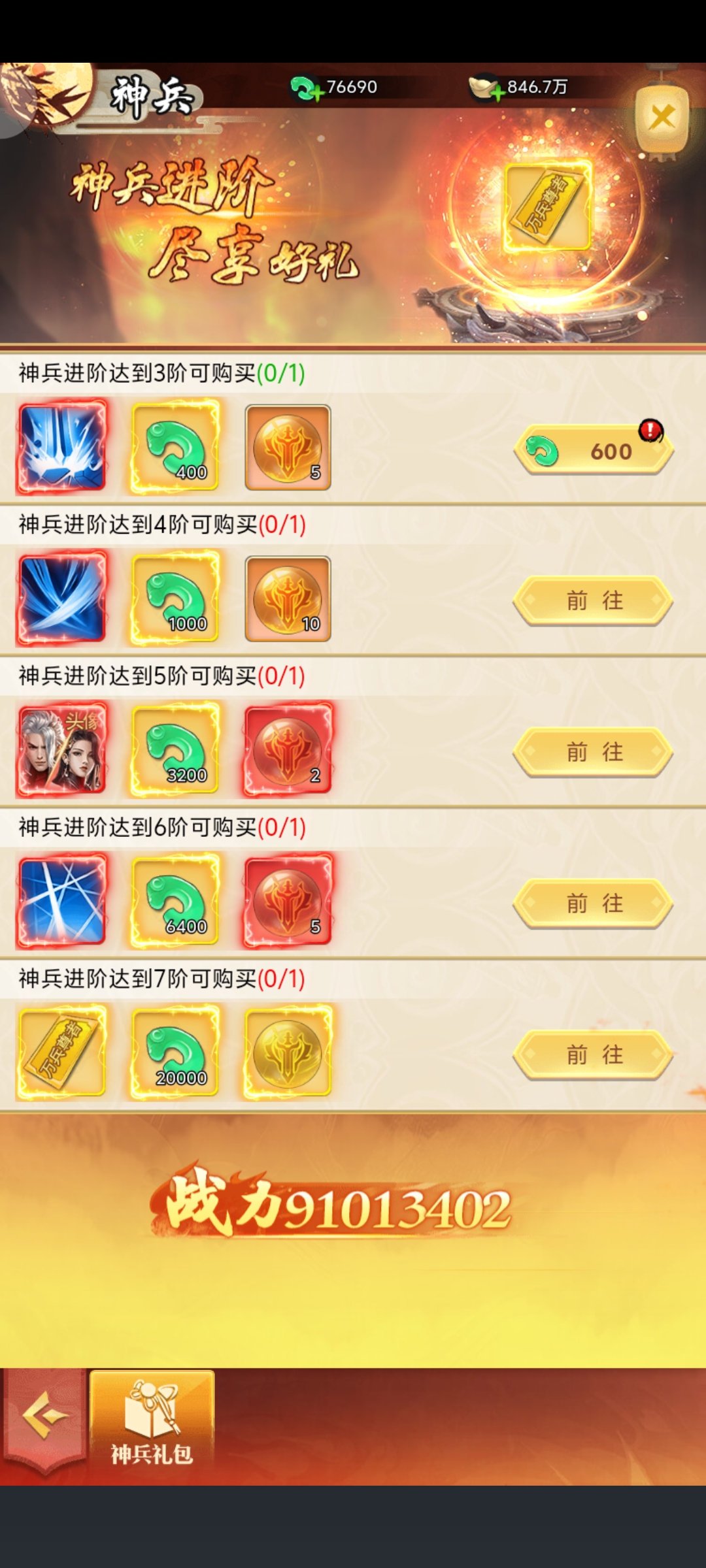Go back with the bottom-left arrow
The height and width of the screenshot is (1568, 706).
(x=44, y=1416)
